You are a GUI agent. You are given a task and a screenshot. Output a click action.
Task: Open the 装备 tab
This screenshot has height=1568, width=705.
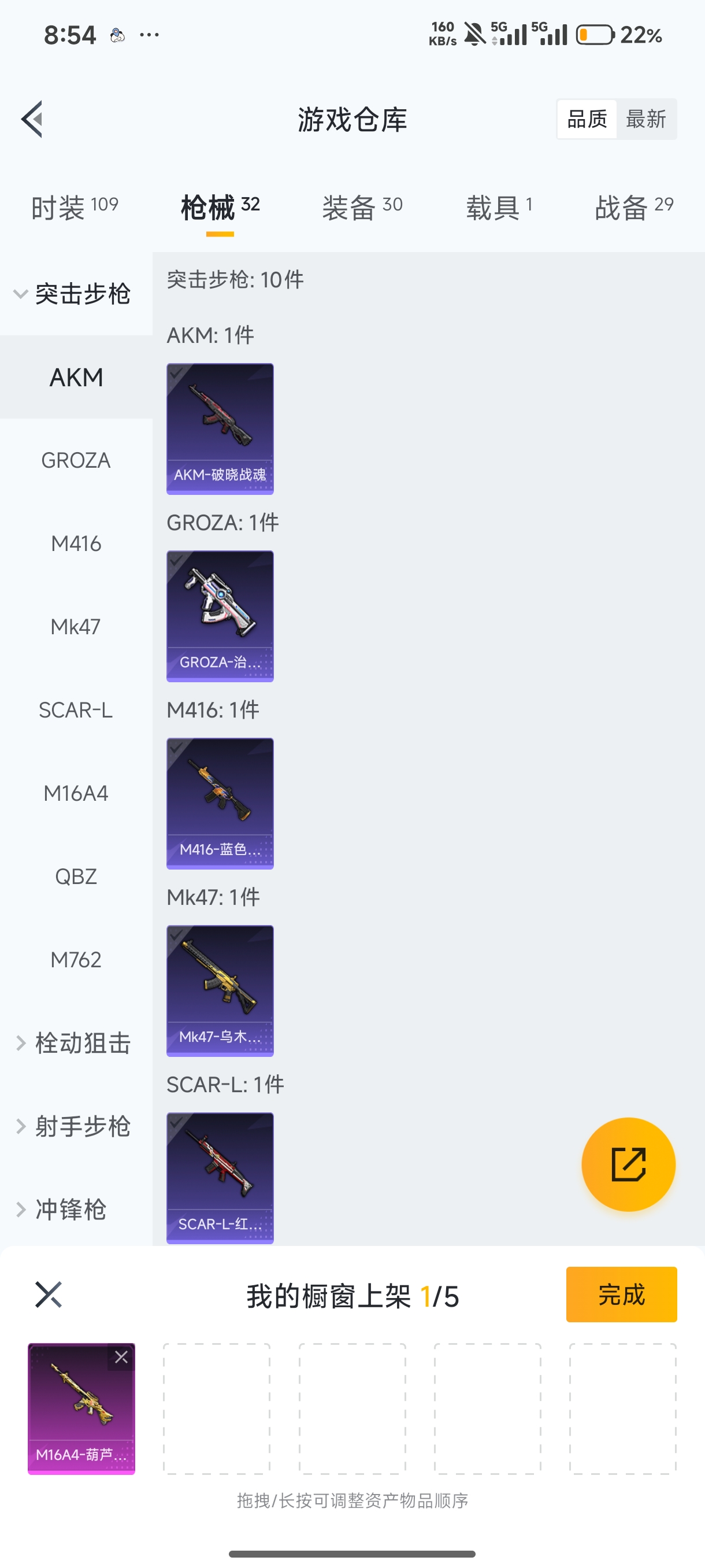point(362,208)
